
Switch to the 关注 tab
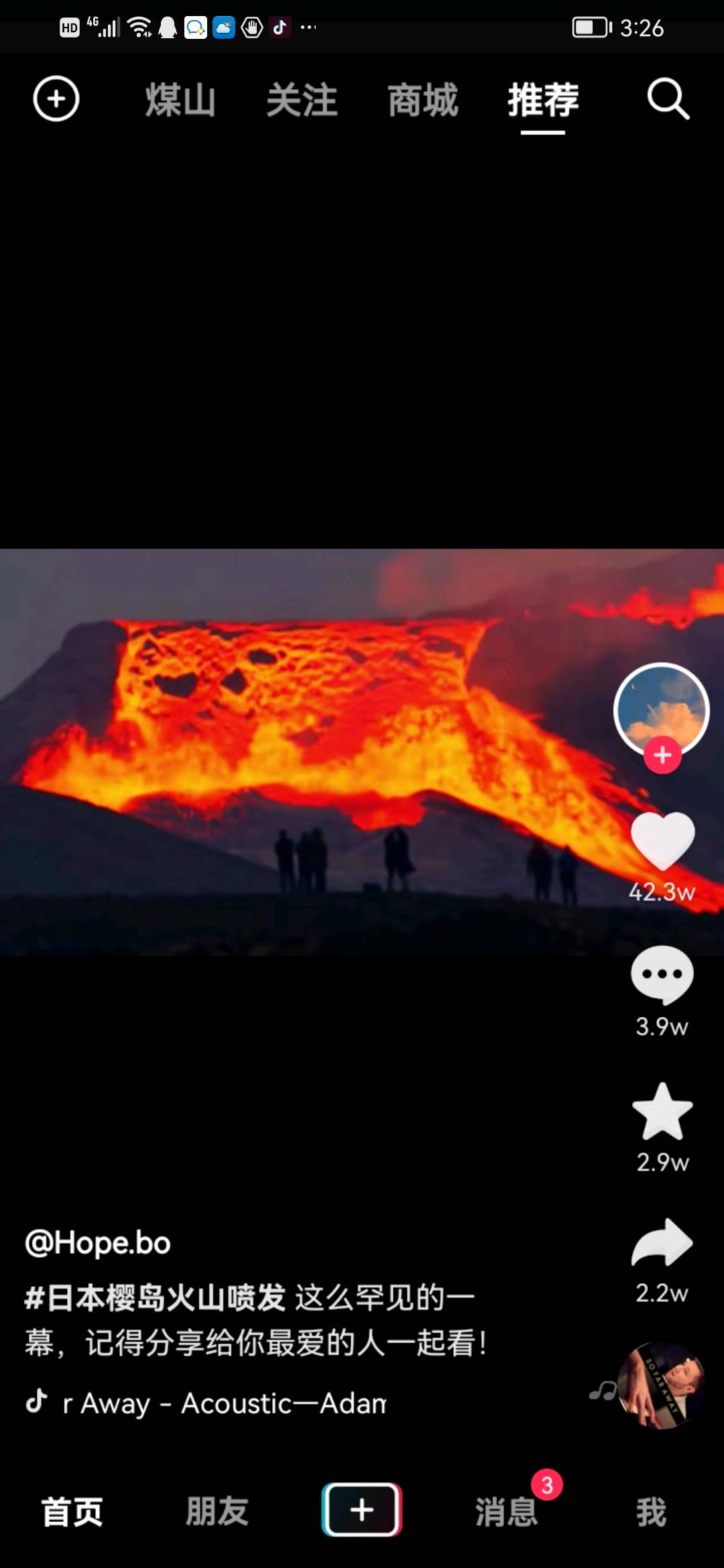point(302,101)
